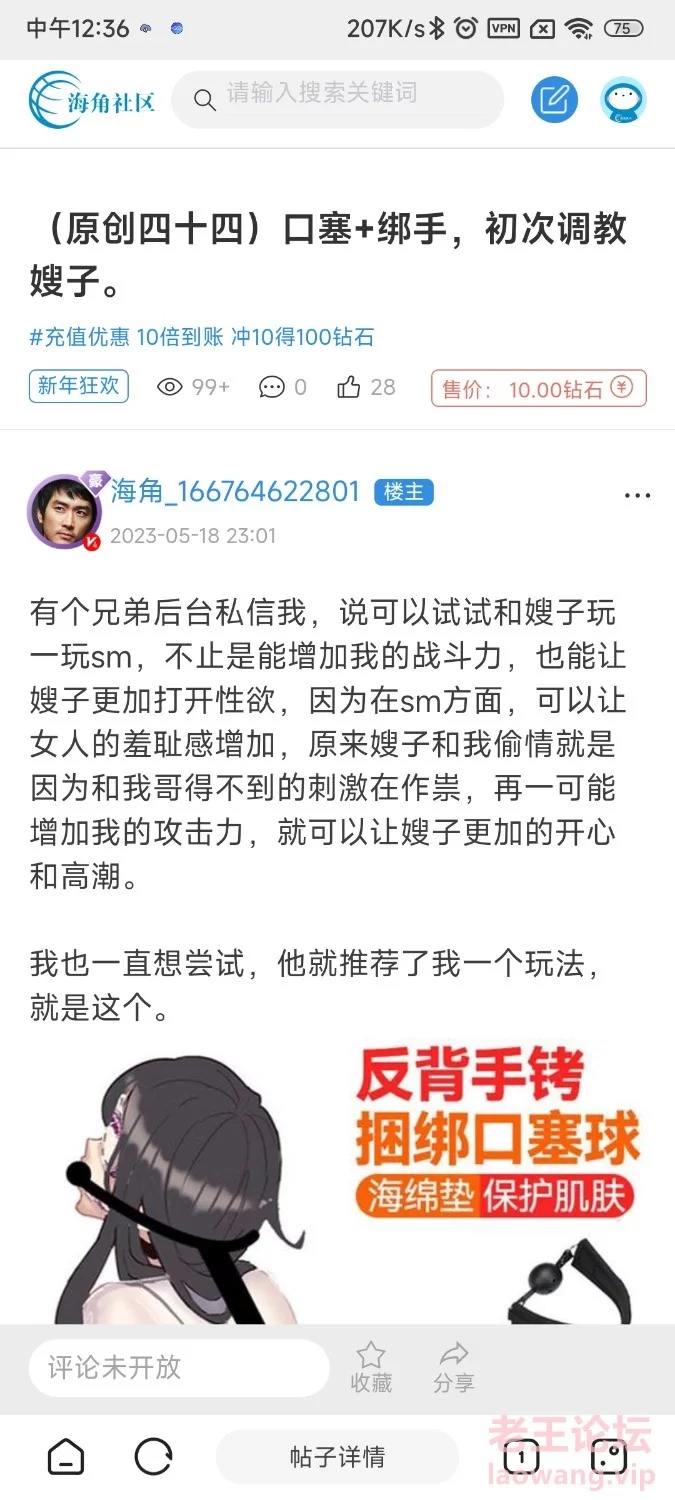675x1500 pixels.
Task: Open the user profile avatar icon at top
Action: click(x=623, y=99)
